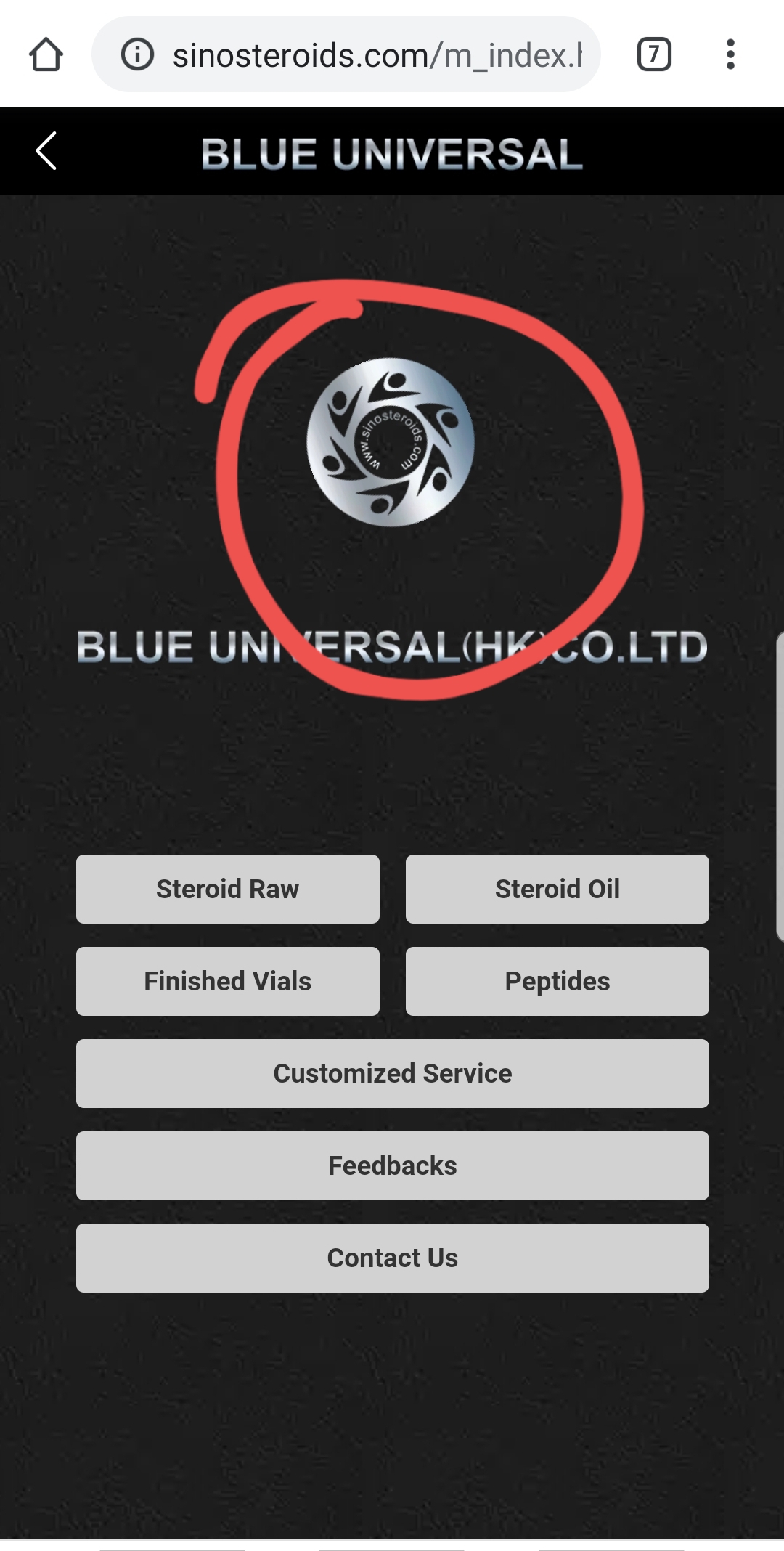View the Feedbacks page
Image resolution: width=784 pixels, height=1551 pixels.
(393, 1165)
